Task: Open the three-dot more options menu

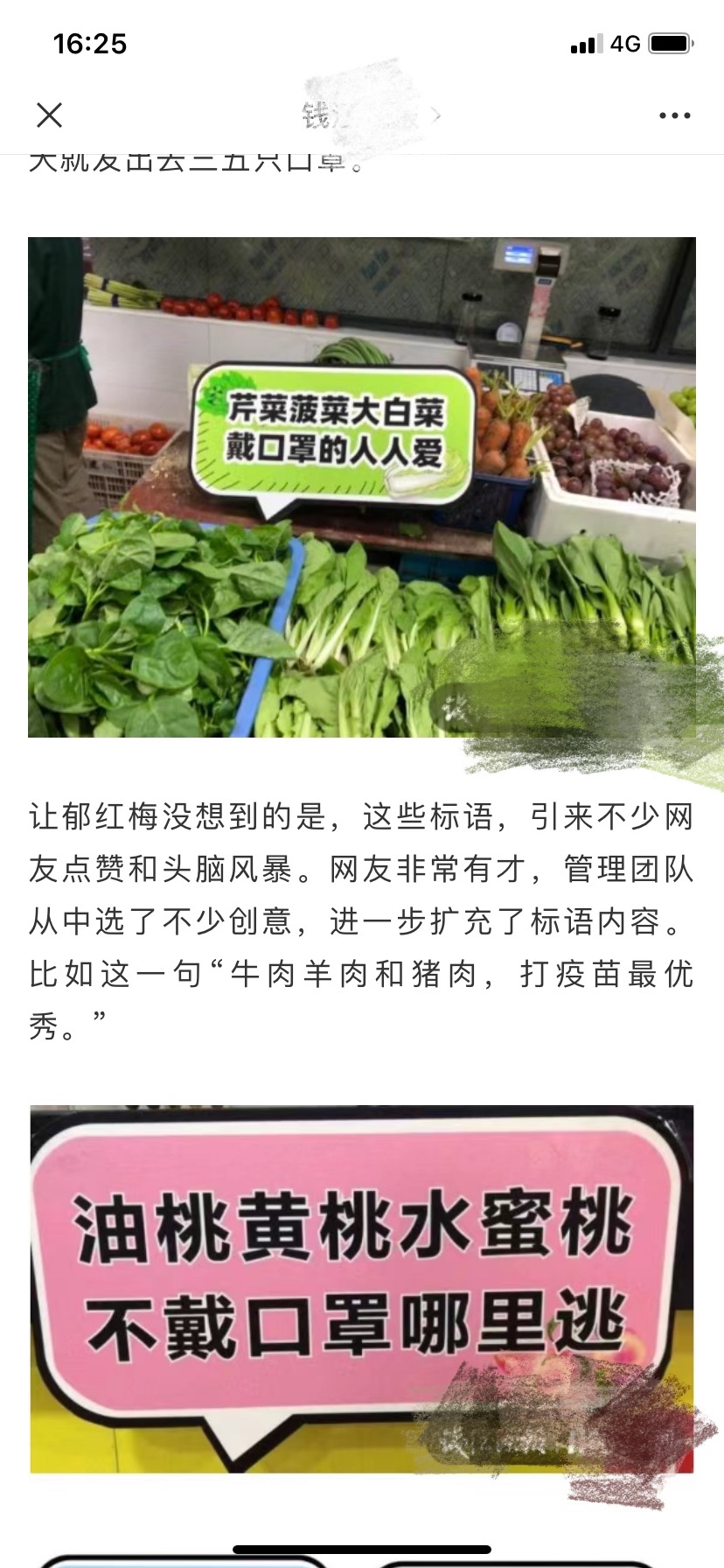Action: (674, 115)
